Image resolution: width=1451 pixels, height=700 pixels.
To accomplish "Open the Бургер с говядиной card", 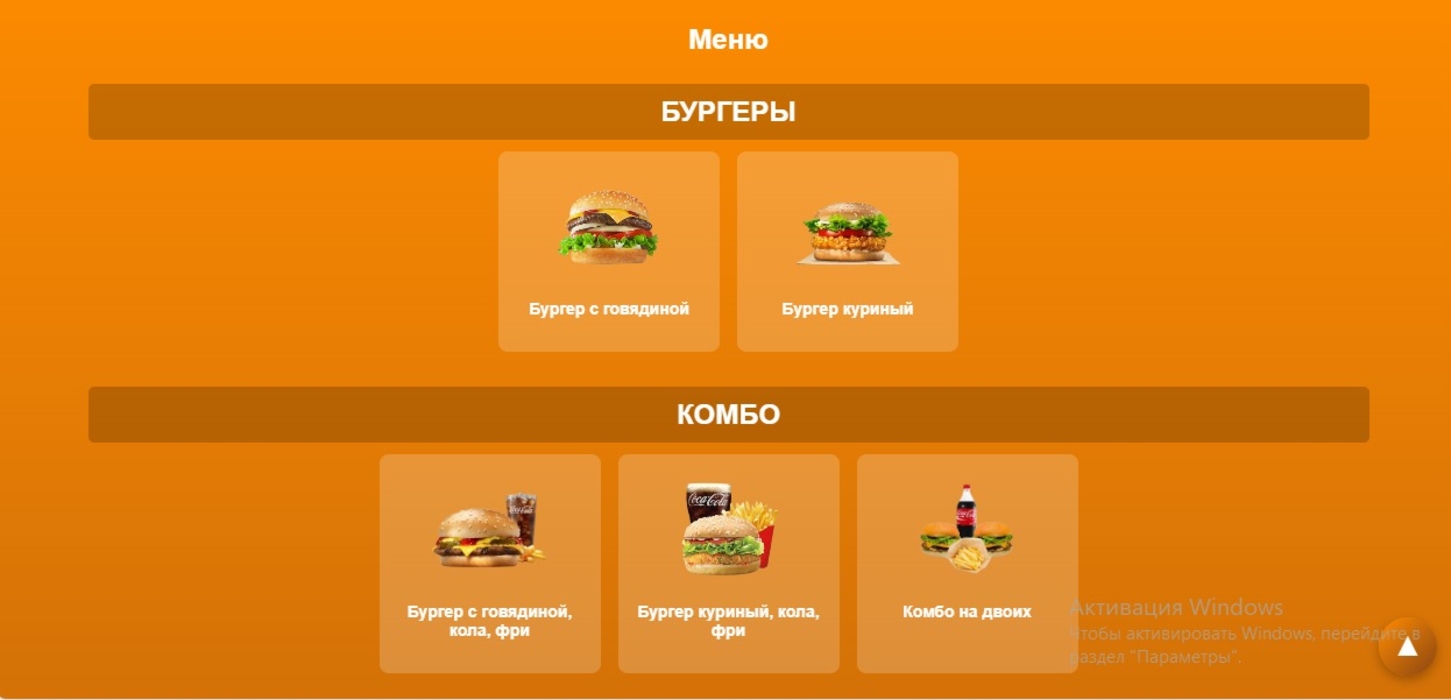I will [608, 251].
